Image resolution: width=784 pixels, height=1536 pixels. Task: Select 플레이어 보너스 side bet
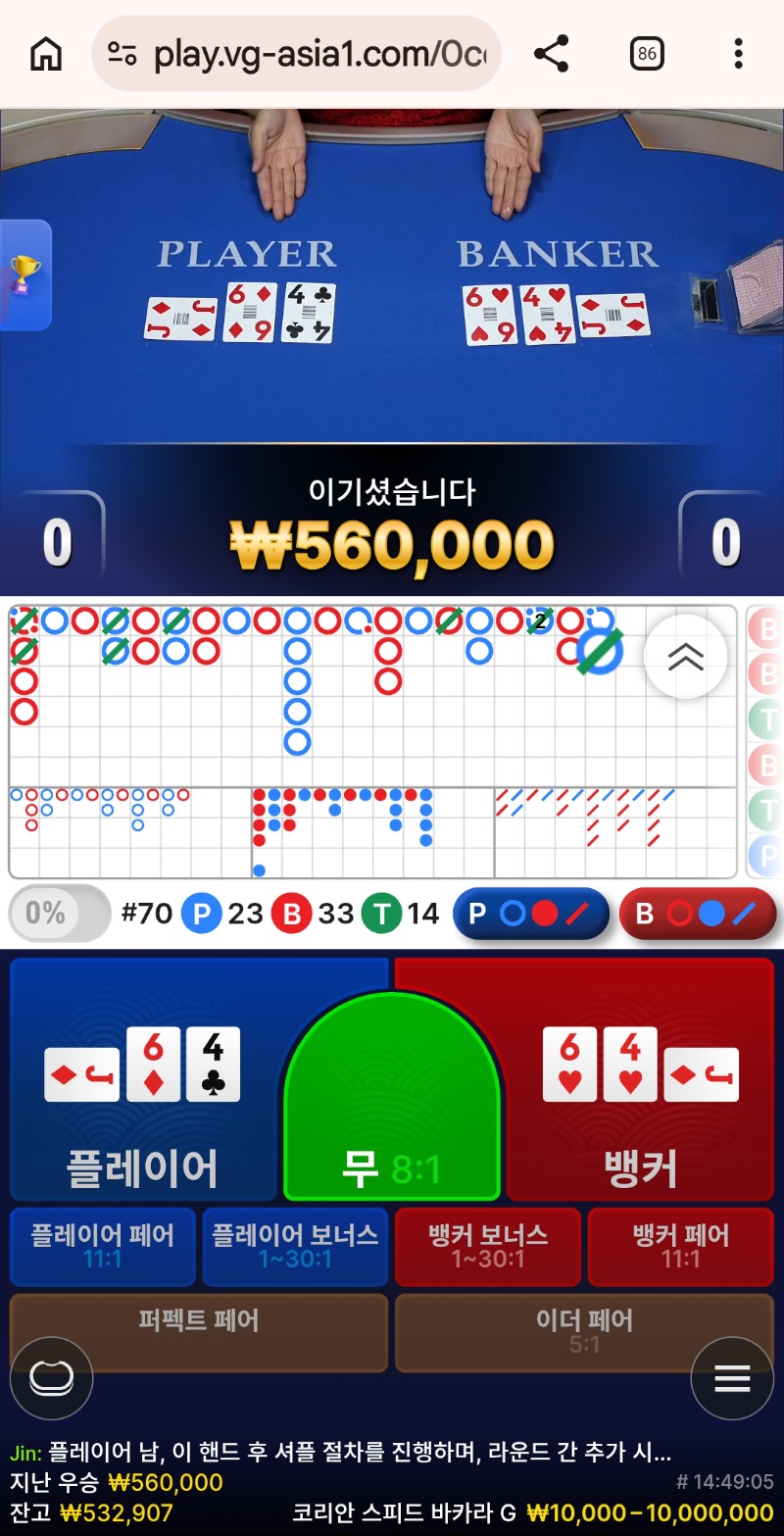pyautogui.click(x=295, y=1246)
